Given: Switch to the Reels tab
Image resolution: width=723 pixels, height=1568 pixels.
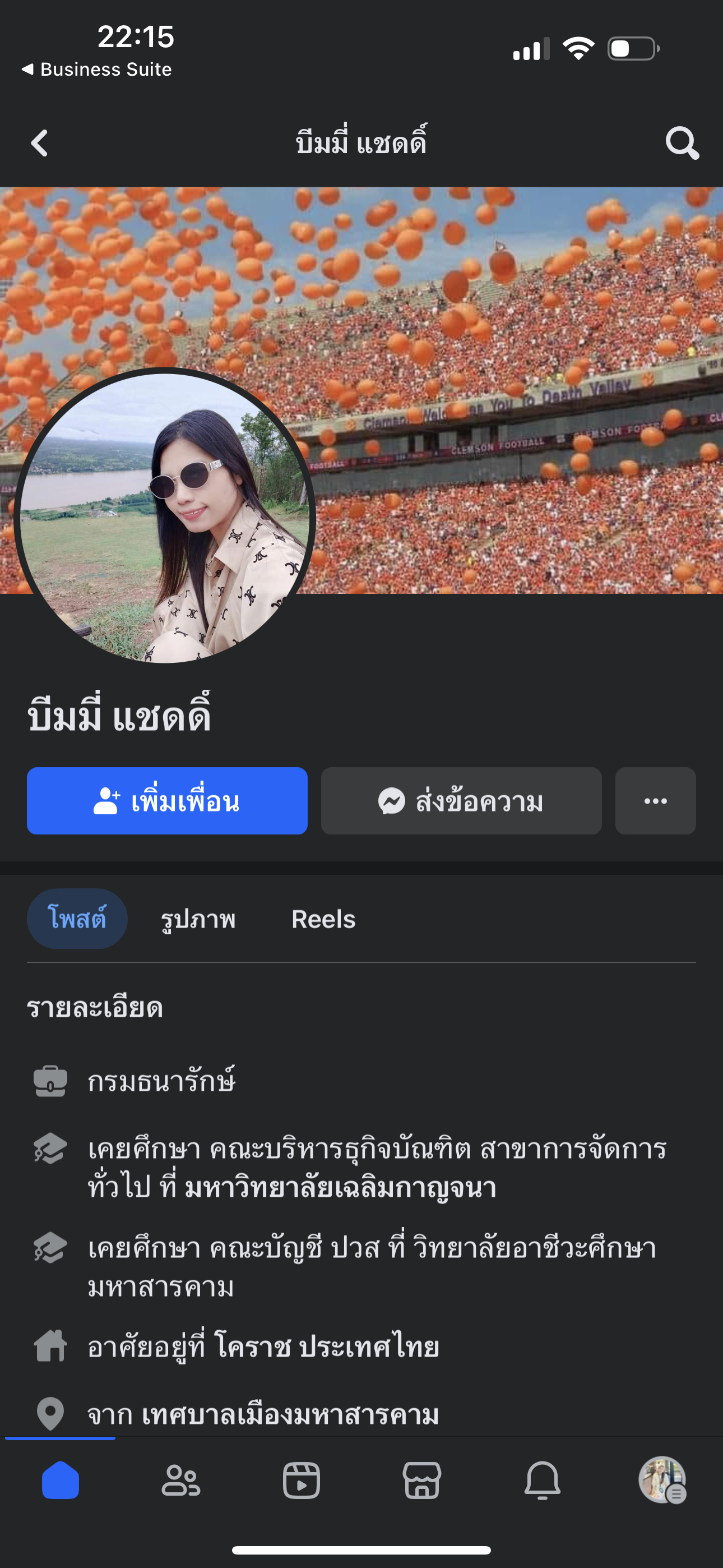Looking at the screenshot, I should pyautogui.click(x=323, y=919).
